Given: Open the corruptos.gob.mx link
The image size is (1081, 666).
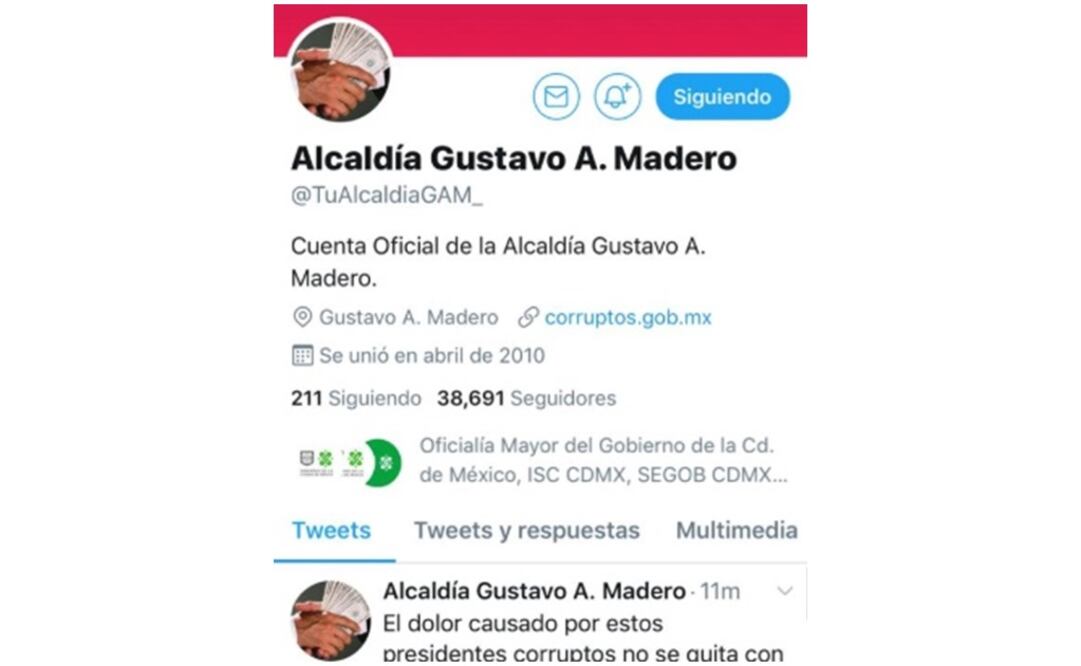Looking at the screenshot, I should [x=627, y=318].
